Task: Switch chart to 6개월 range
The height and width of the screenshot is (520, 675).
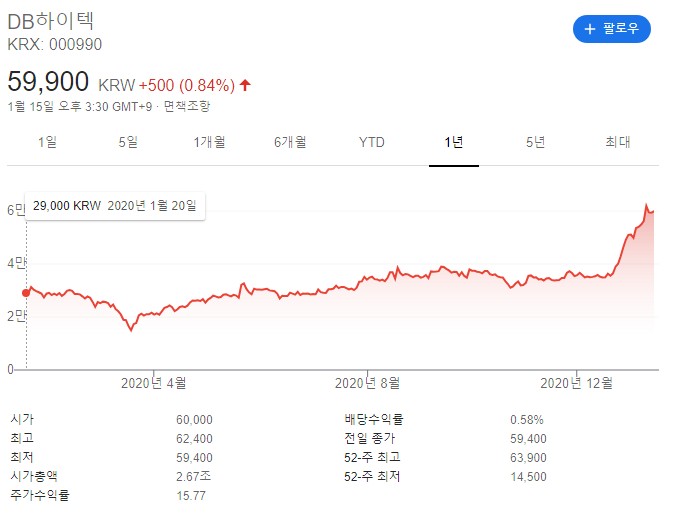Action: coord(290,142)
